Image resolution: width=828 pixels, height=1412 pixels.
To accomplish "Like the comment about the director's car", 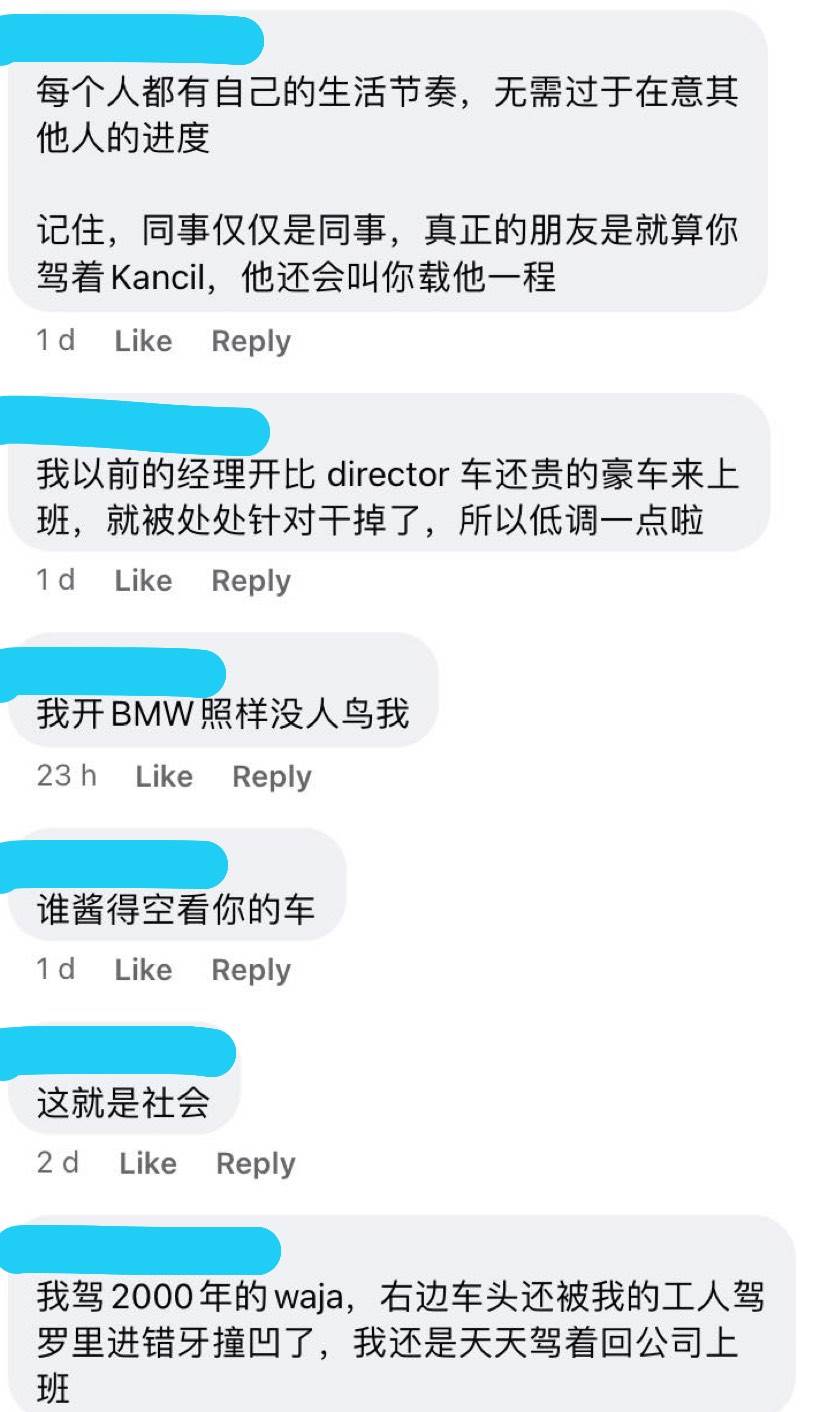I will click(143, 581).
